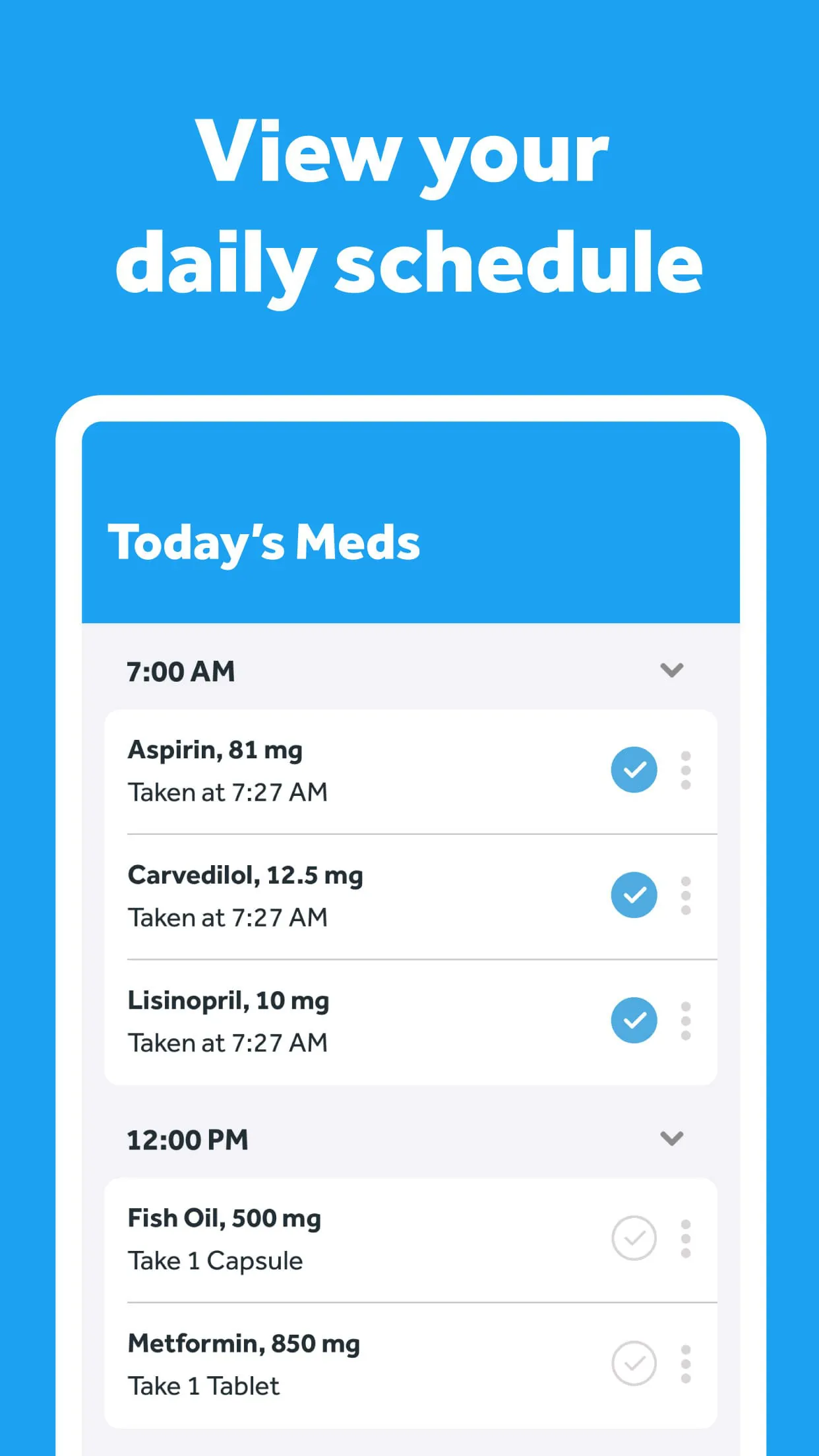Screen dimensions: 819x1456
Task: Open the Lisinopril three-dot options menu
Action: (x=686, y=1020)
